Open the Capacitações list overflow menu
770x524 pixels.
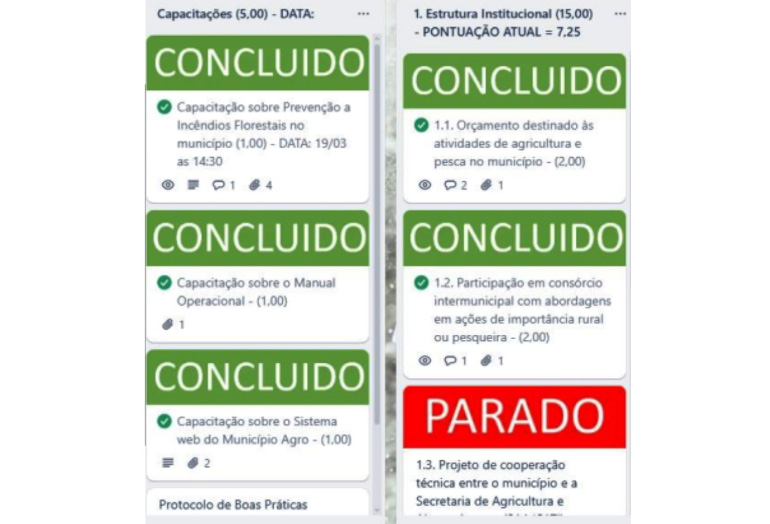[x=363, y=14]
